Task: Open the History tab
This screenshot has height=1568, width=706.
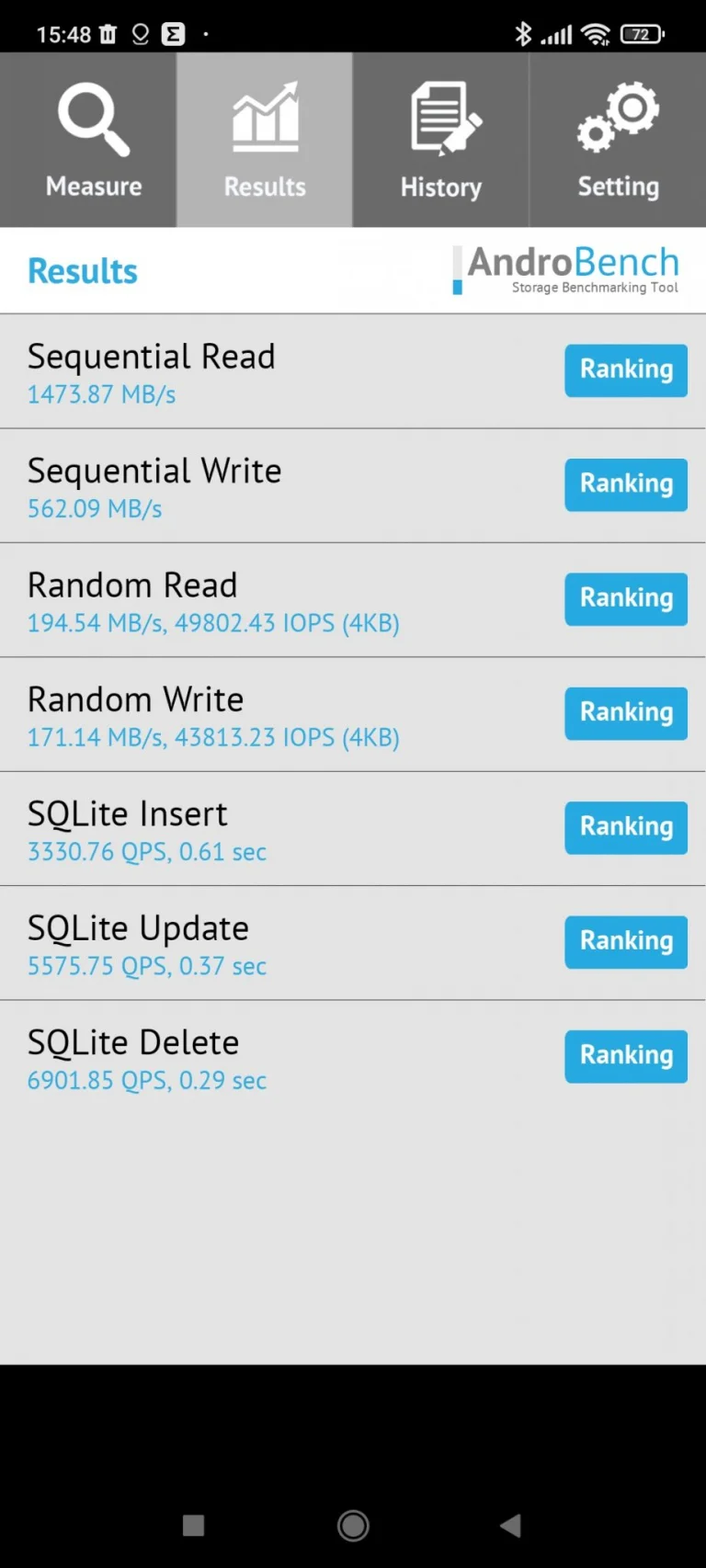Action: tap(441, 140)
